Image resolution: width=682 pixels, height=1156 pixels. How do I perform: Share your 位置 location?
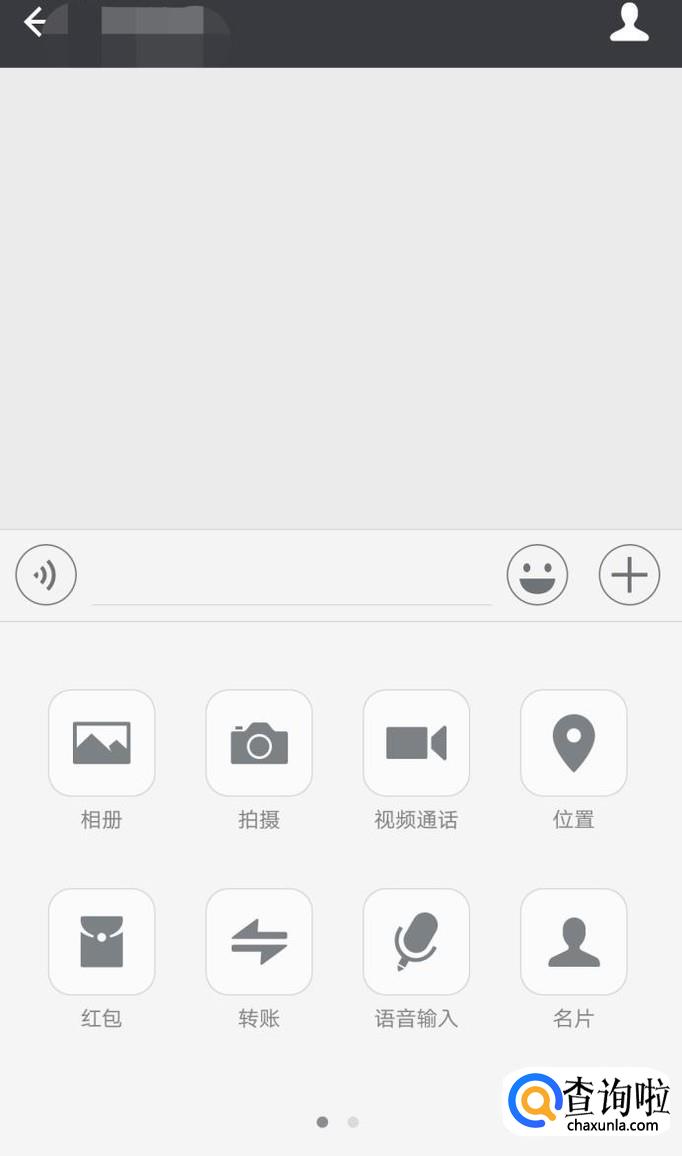574,742
